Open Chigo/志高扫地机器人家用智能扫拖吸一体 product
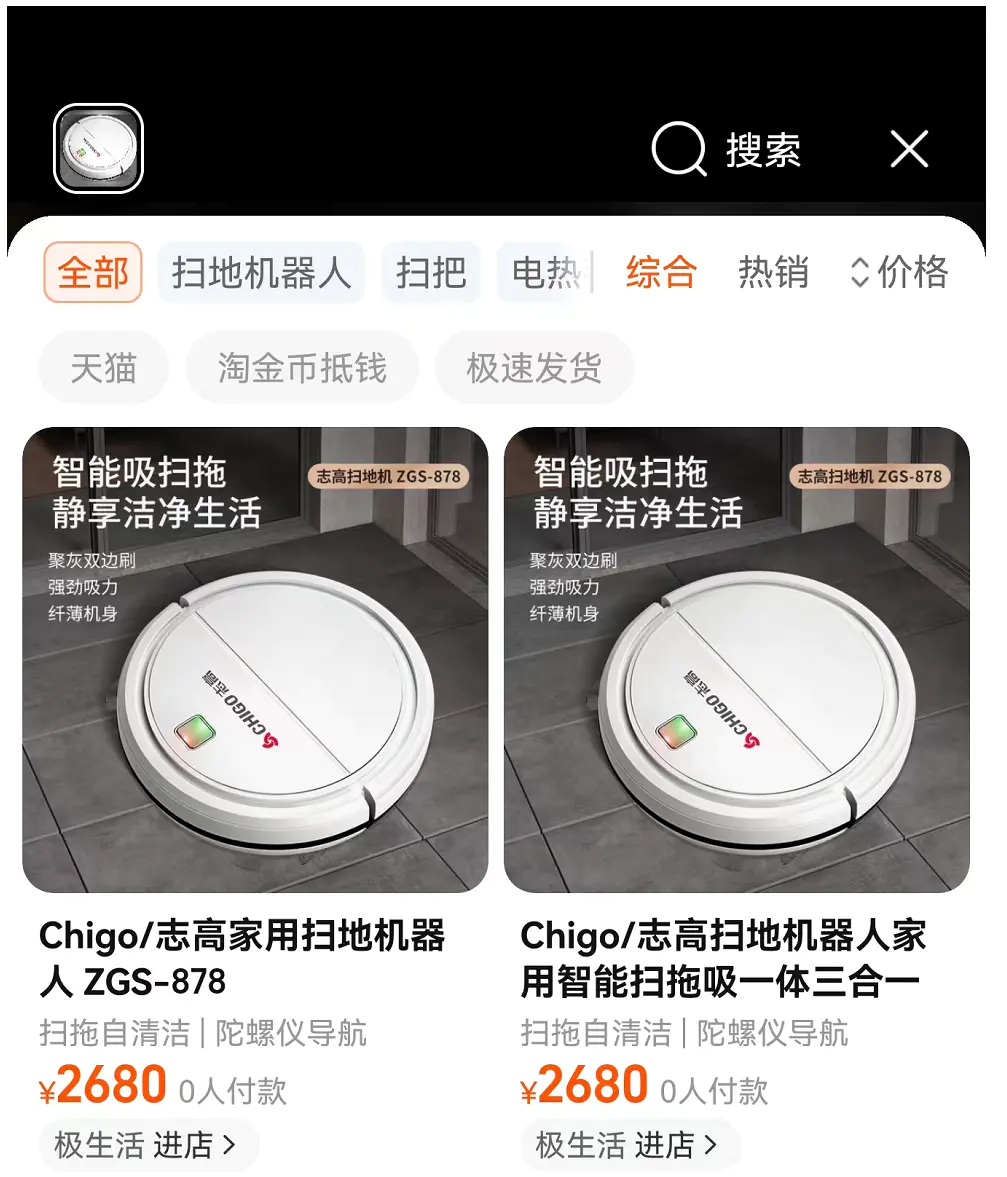The image size is (1007, 1177). click(737, 660)
